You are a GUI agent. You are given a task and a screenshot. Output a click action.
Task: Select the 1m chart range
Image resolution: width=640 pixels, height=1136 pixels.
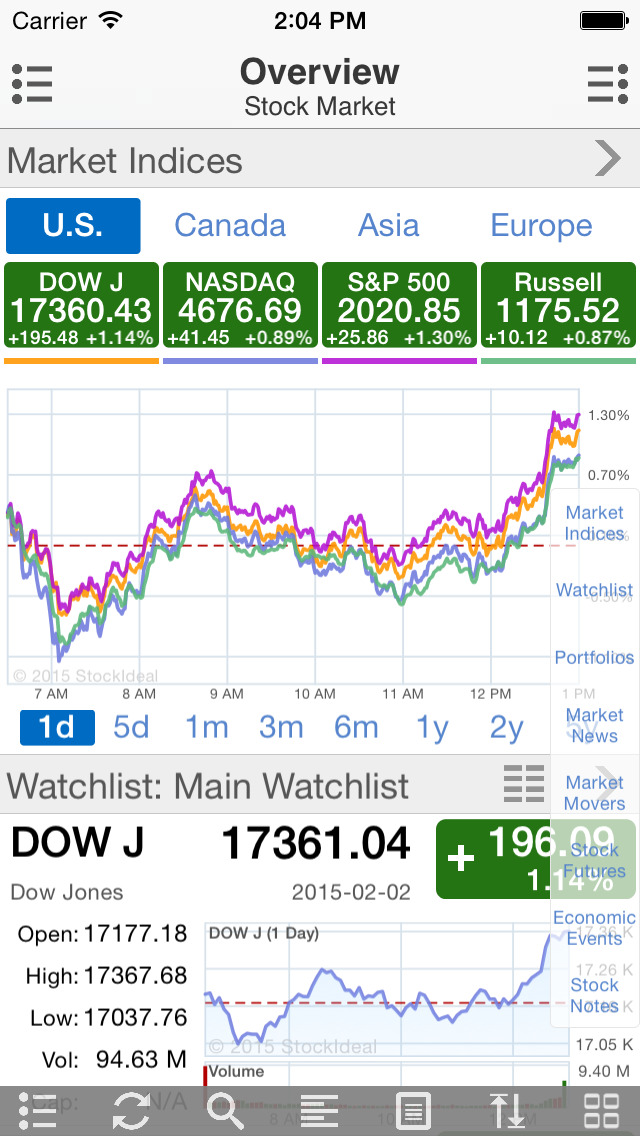(207, 727)
